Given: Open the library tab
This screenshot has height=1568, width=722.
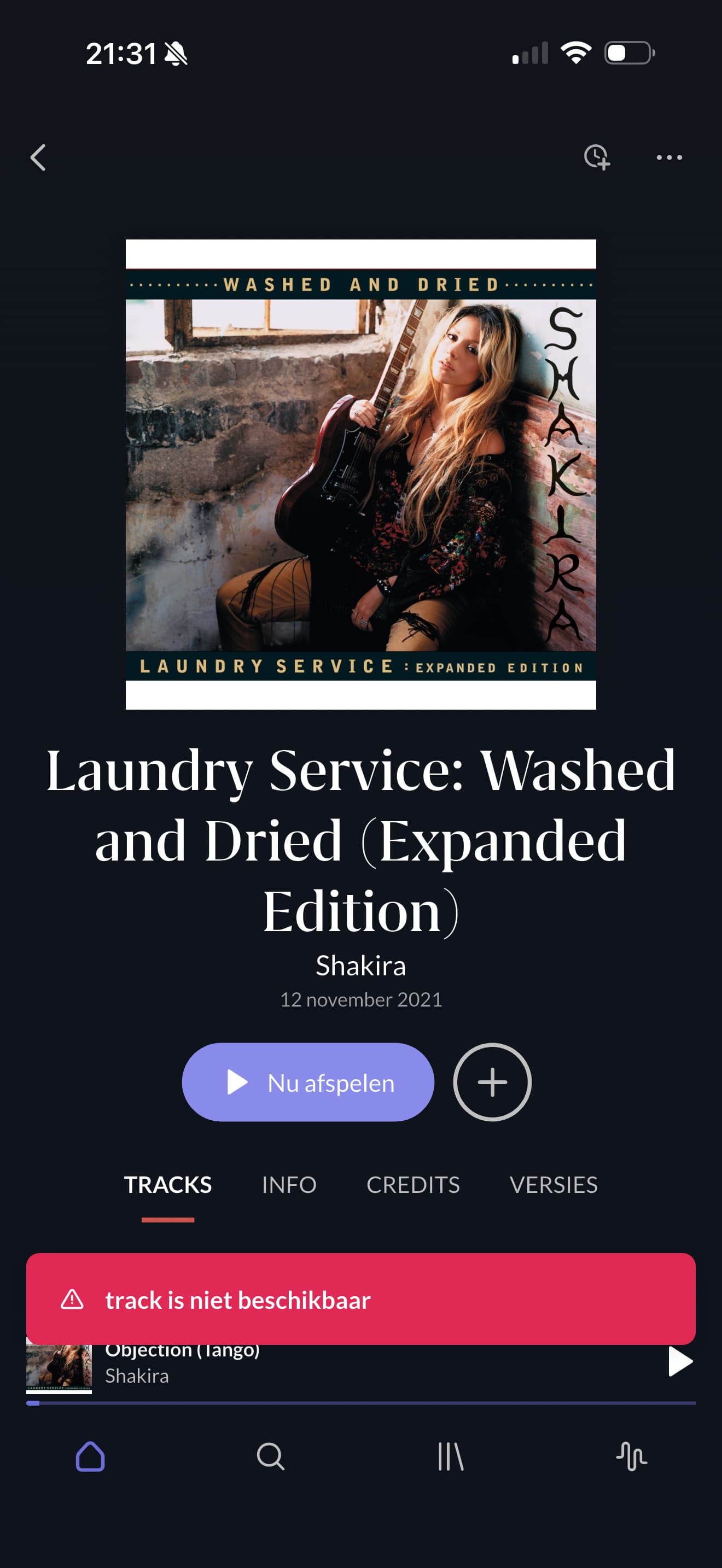Looking at the screenshot, I should tap(451, 1456).
